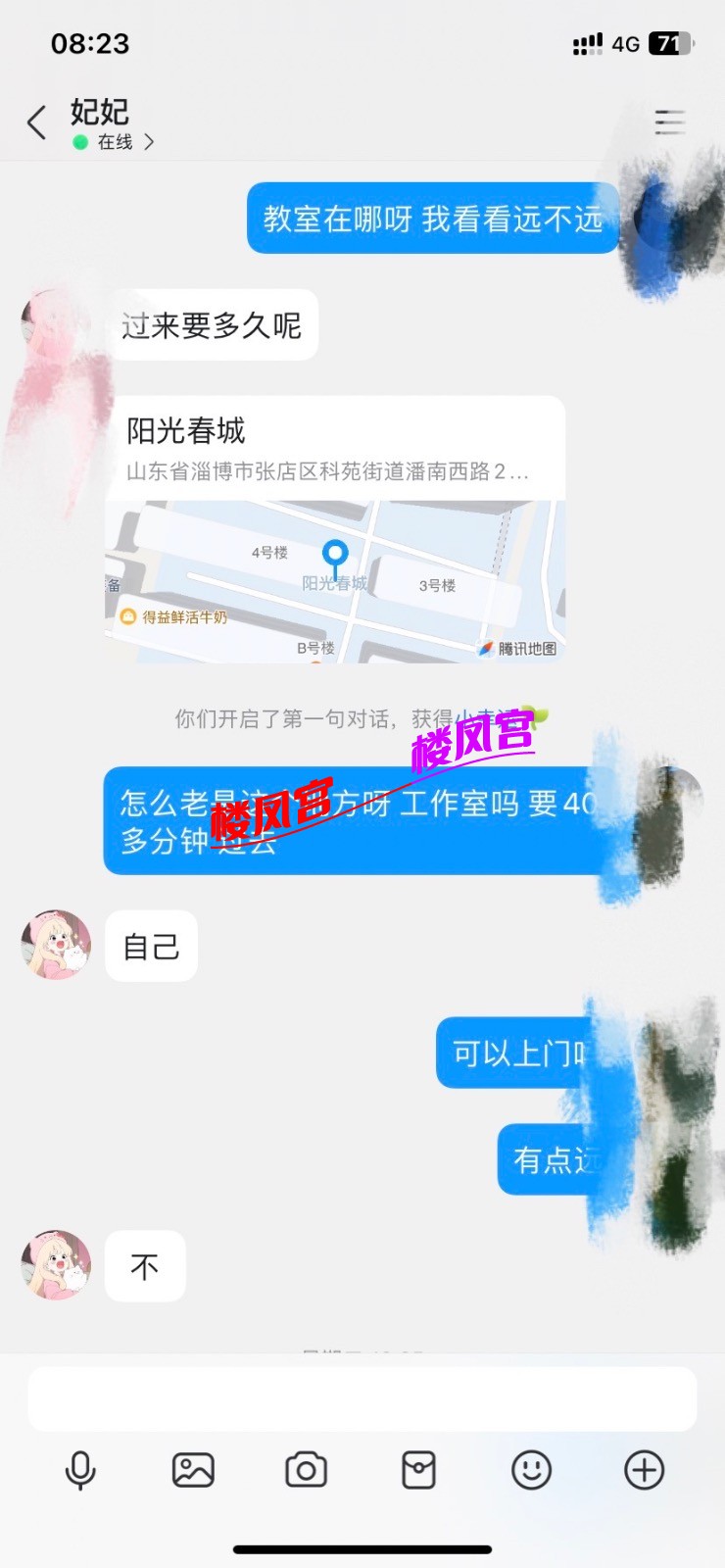Tap the 不 message bubble
Viewport: 725px width, 1568px height.
[x=145, y=1266]
